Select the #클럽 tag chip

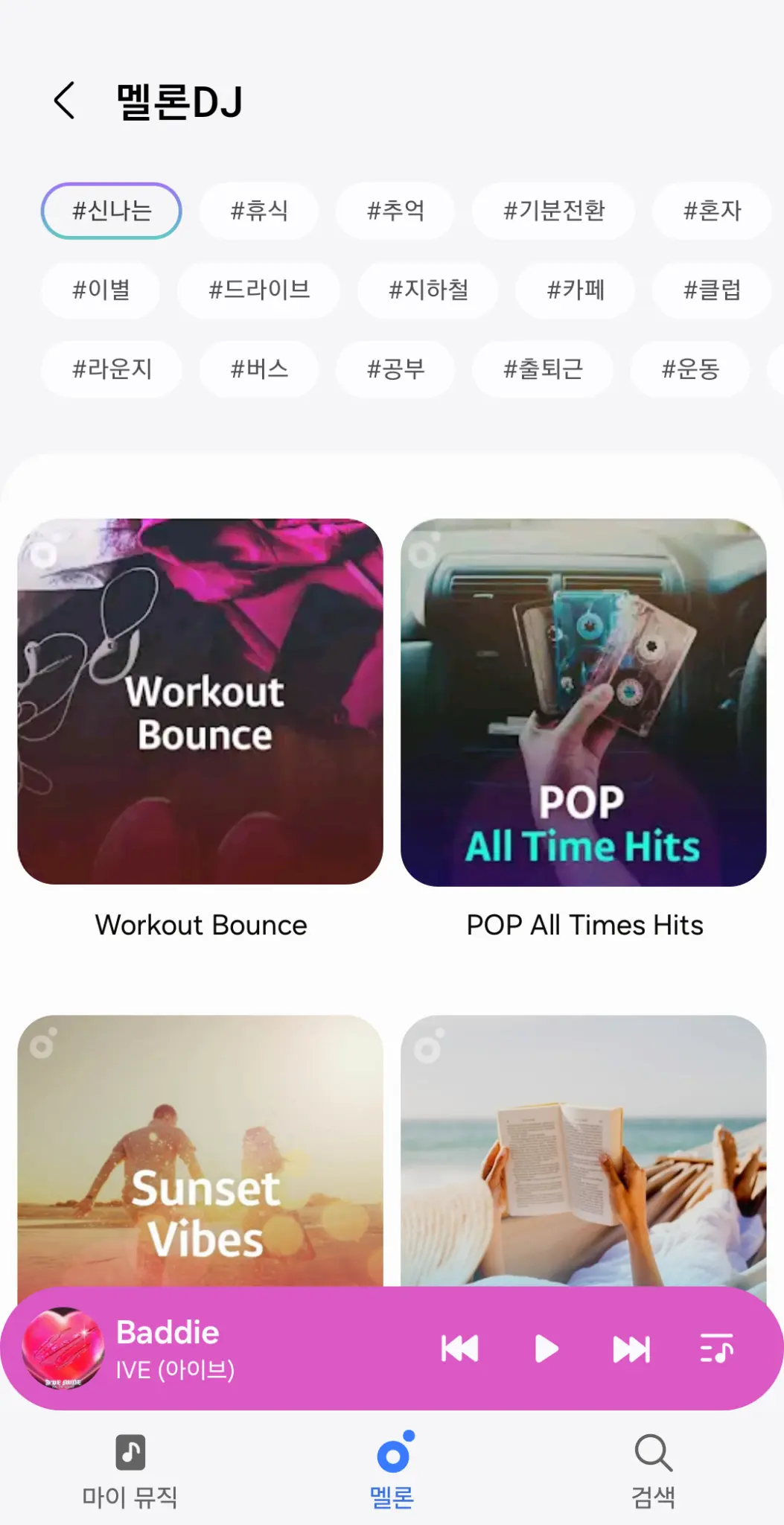click(x=711, y=290)
